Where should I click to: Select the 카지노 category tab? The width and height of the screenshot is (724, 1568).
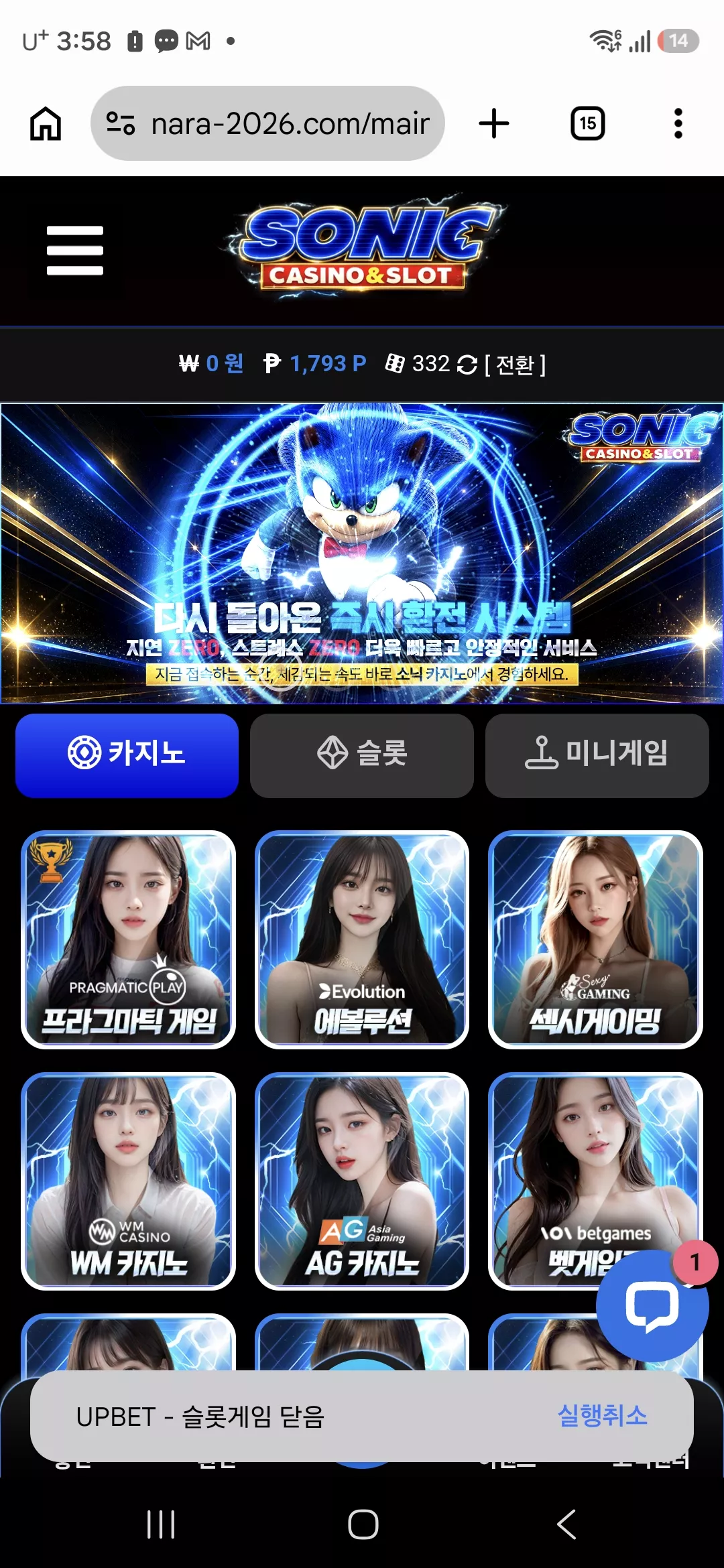(x=127, y=755)
